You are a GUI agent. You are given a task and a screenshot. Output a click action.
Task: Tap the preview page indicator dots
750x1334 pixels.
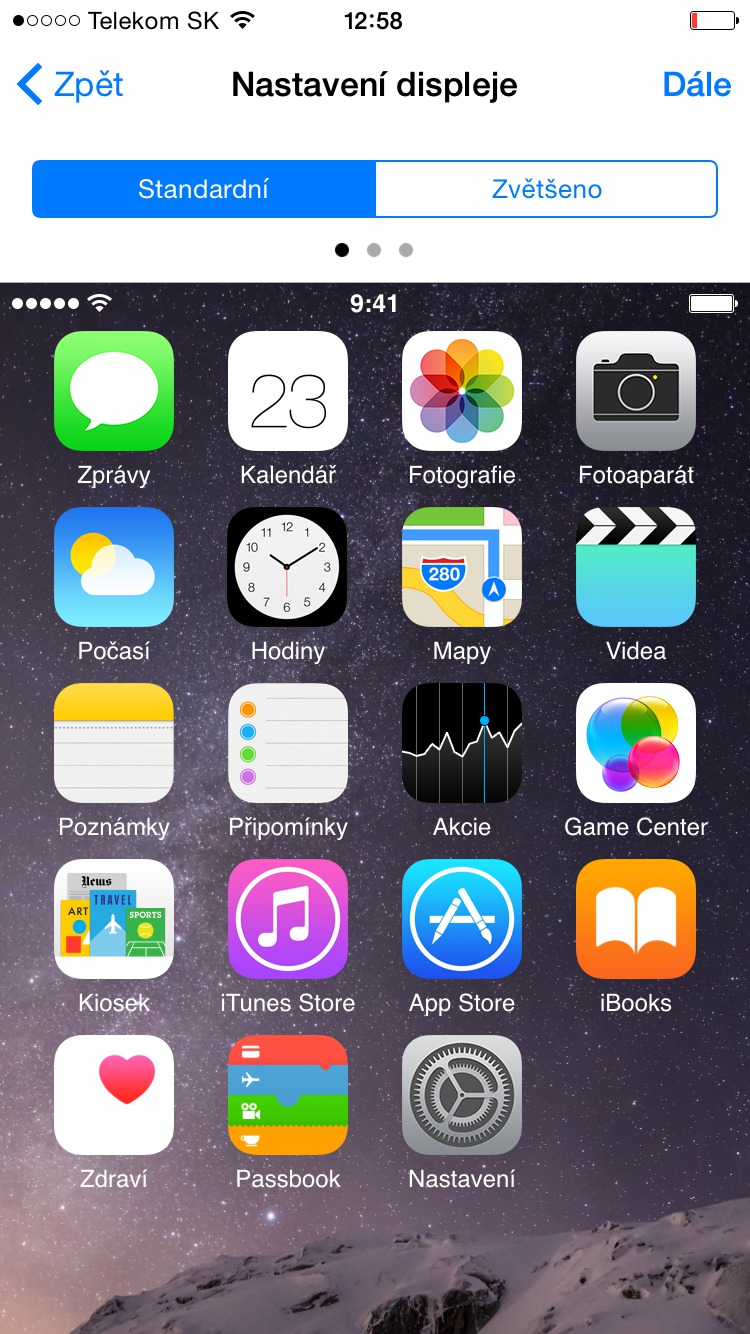click(x=374, y=250)
